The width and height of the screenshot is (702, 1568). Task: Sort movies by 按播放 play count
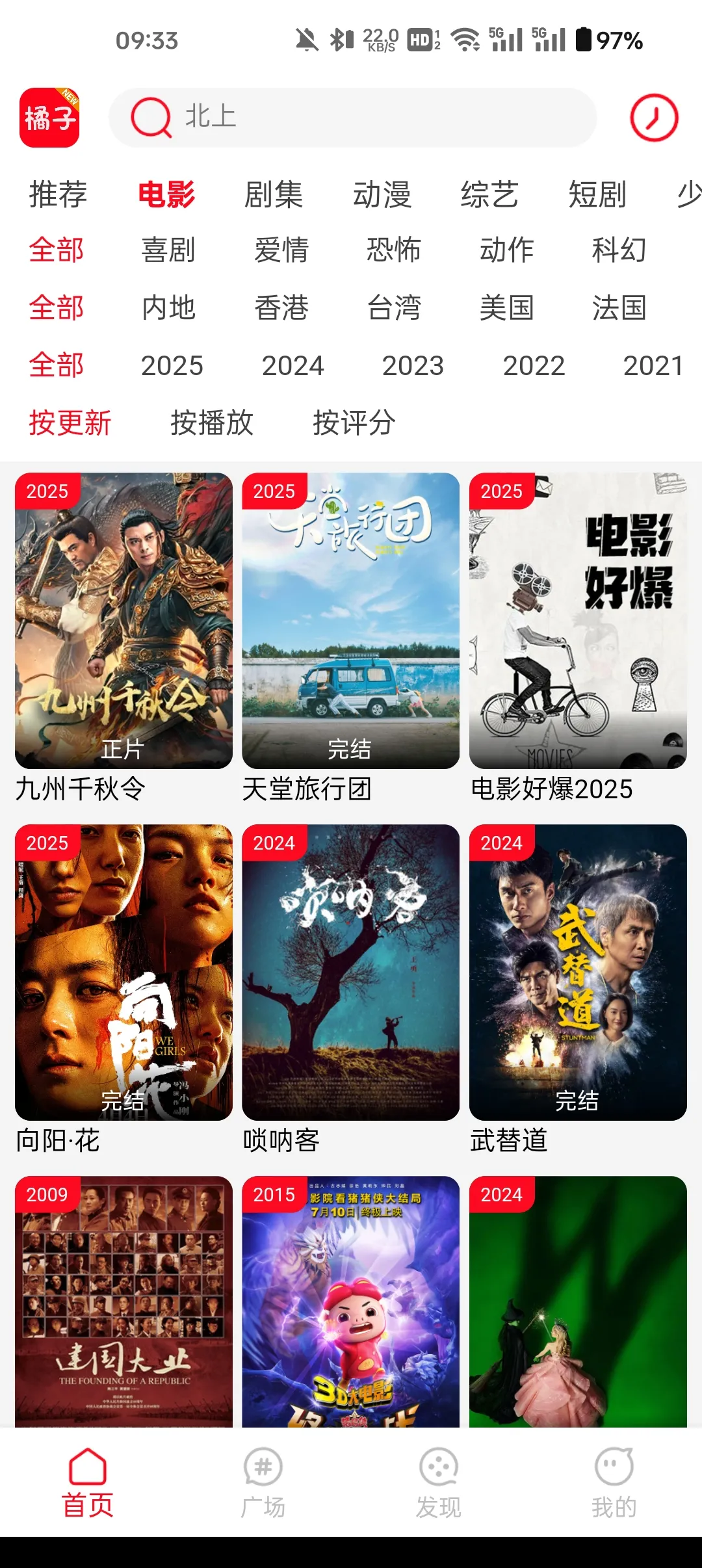211,423
